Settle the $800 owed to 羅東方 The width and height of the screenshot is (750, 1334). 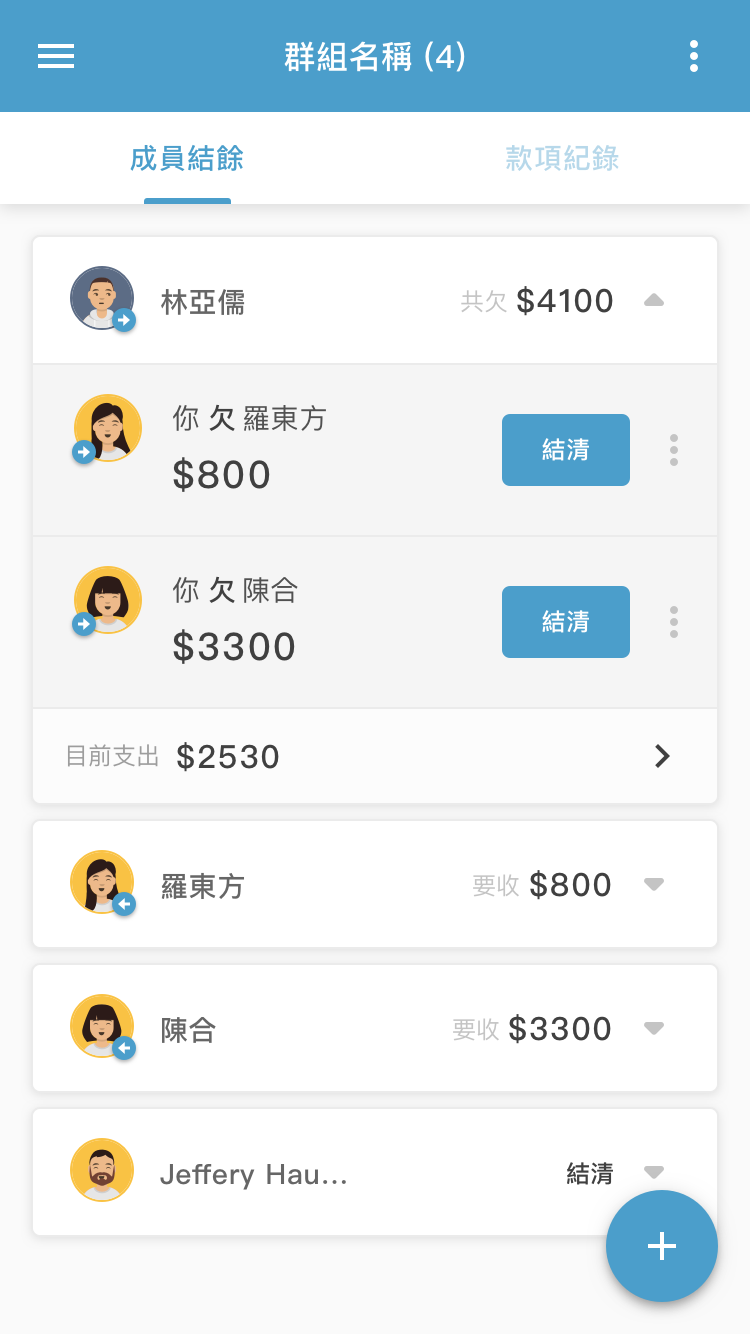(565, 450)
